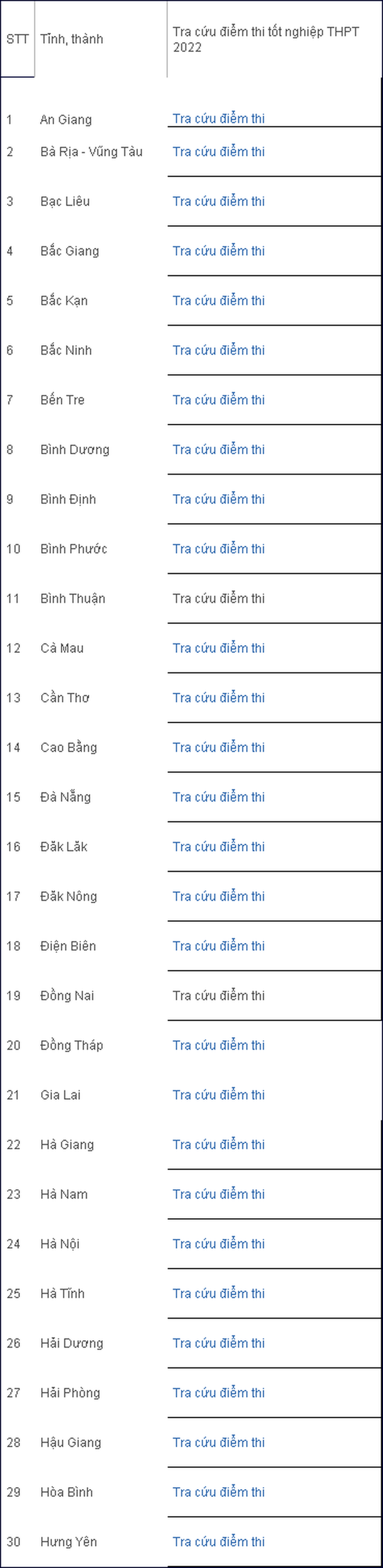Select the Bình Dương Tra cứu điểm thi link
Screen dimensions: 383x1568
(219, 450)
